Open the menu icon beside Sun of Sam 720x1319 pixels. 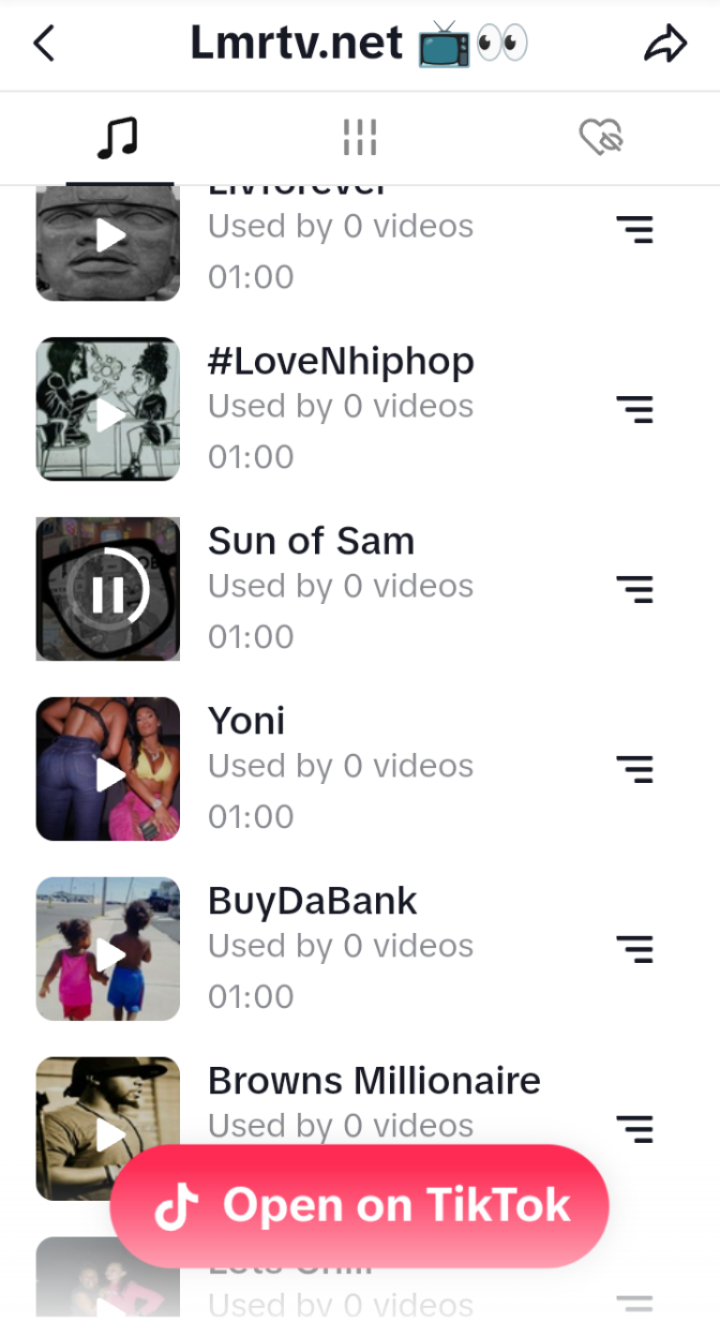[x=634, y=589]
